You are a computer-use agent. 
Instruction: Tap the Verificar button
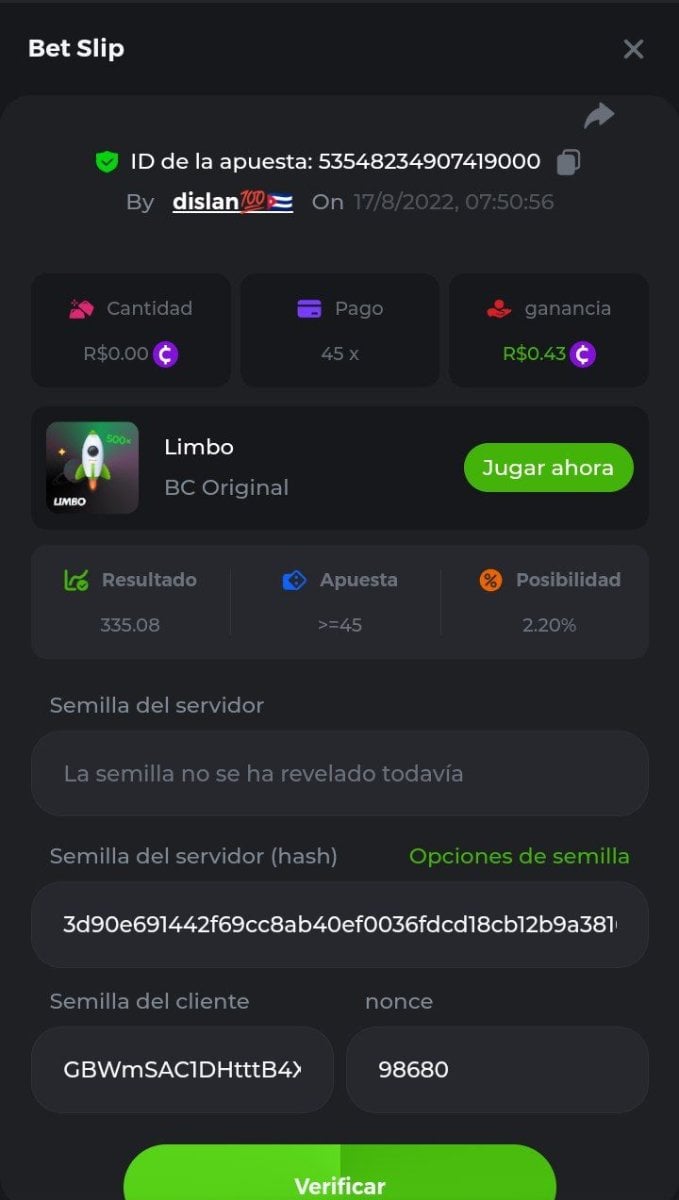coord(339,1180)
